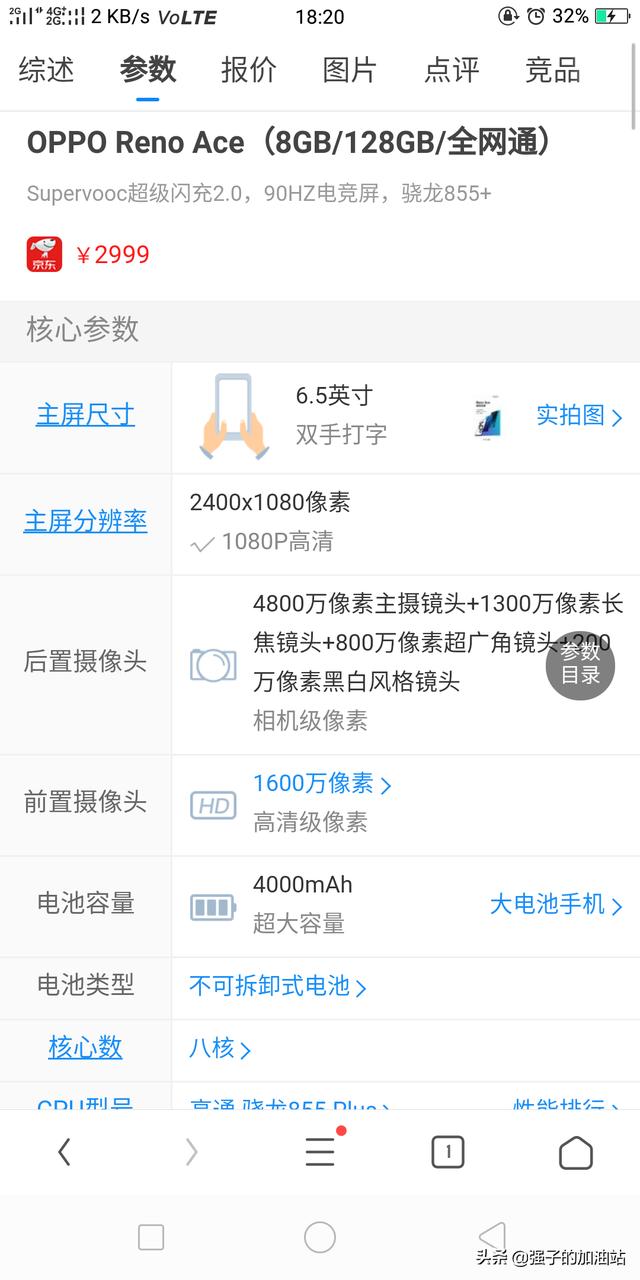Viewport: 640px width, 1280px height.
Task: Open the browser tab switcher
Action: [447, 1153]
